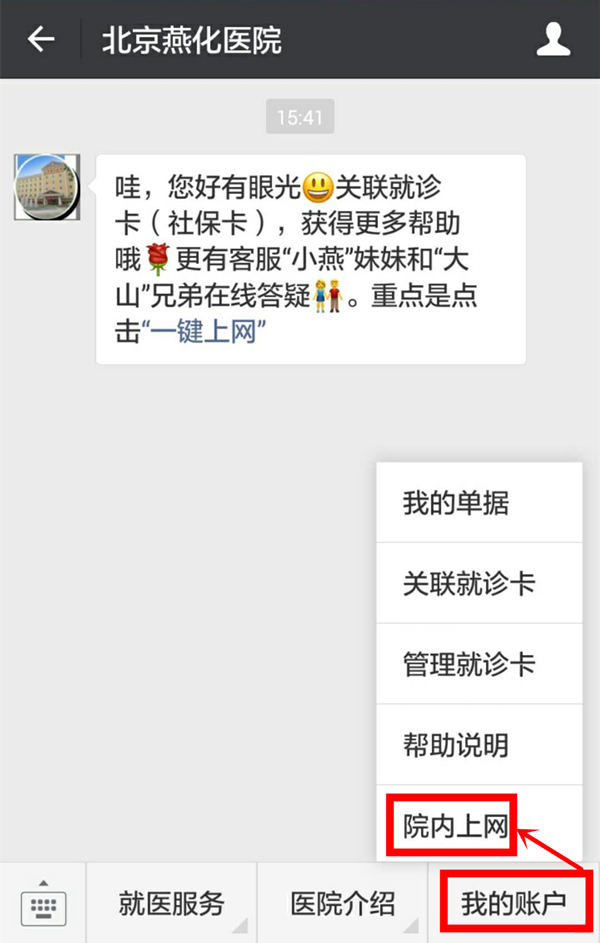
Task: Open the 一键上网 link in the message
Action: [x=206, y=333]
